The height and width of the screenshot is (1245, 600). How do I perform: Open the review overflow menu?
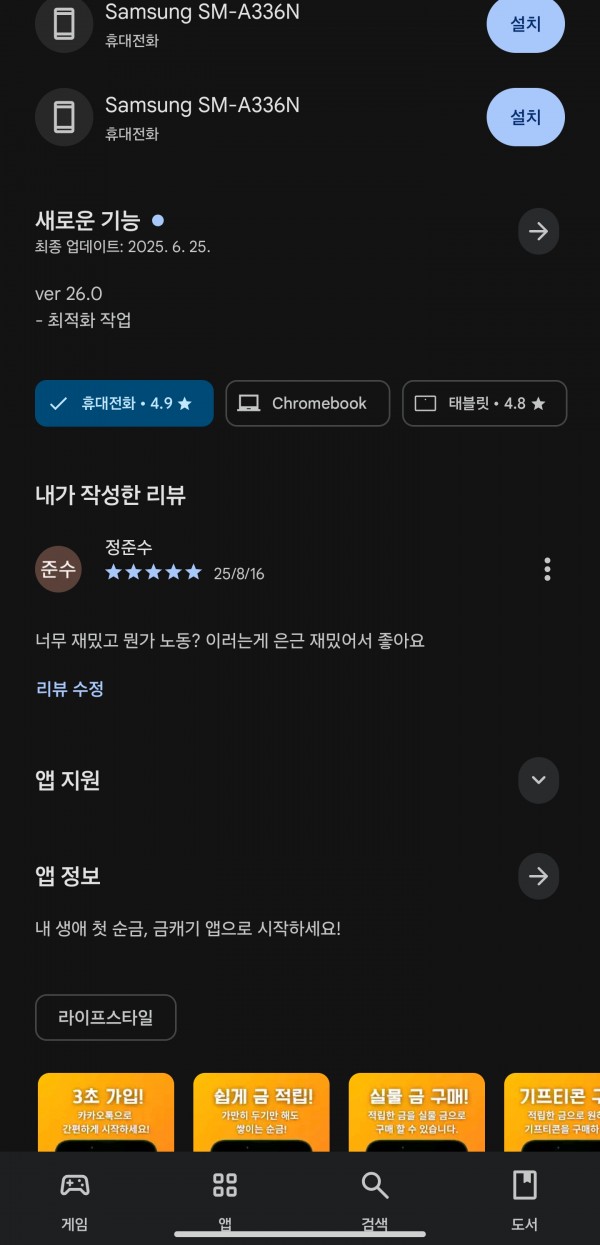click(x=547, y=570)
